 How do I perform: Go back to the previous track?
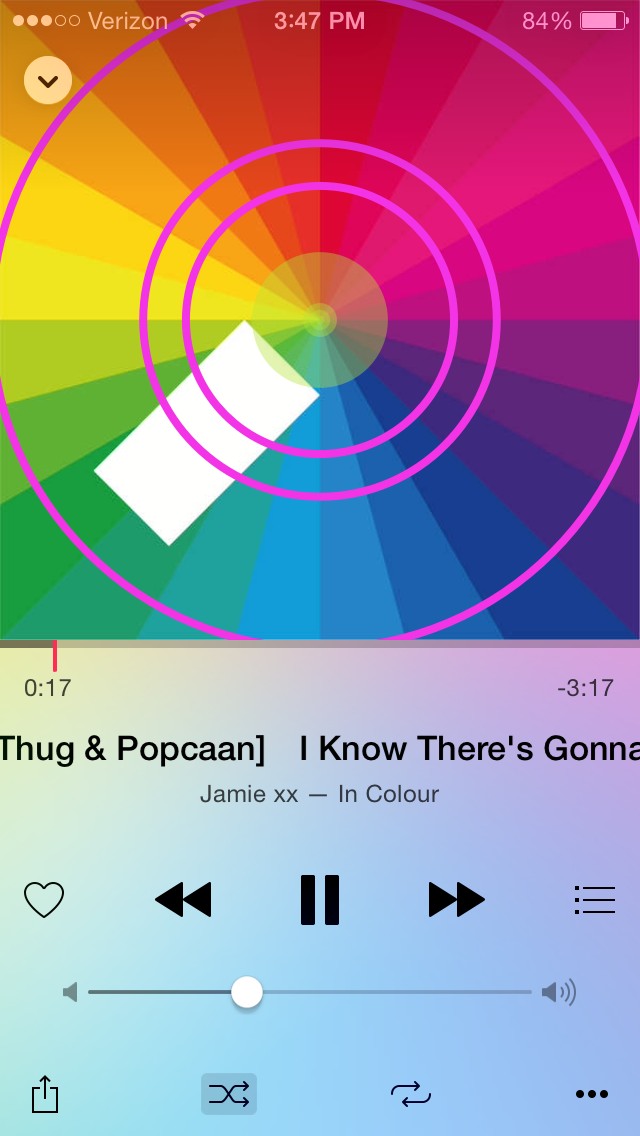pyautogui.click(x=183, y=900)
